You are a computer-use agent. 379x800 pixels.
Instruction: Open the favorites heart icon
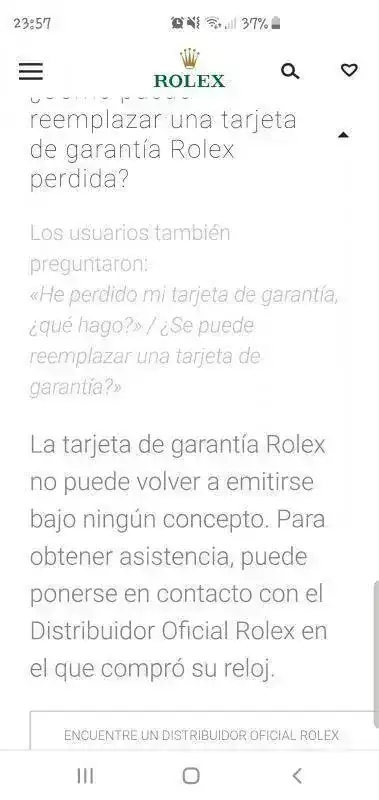tap(349, 70)
